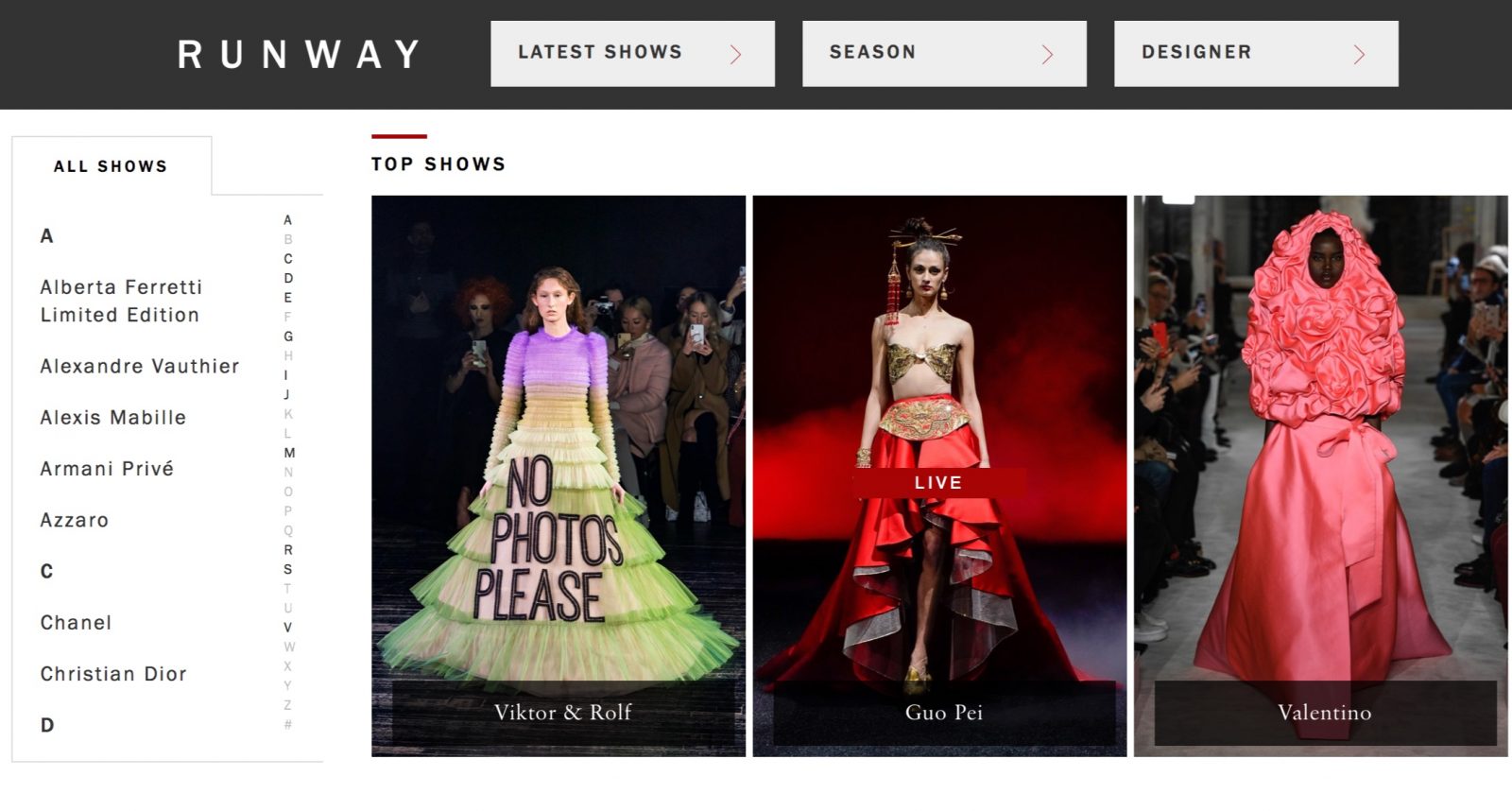Jump to letter R in alphabet index

288,550
